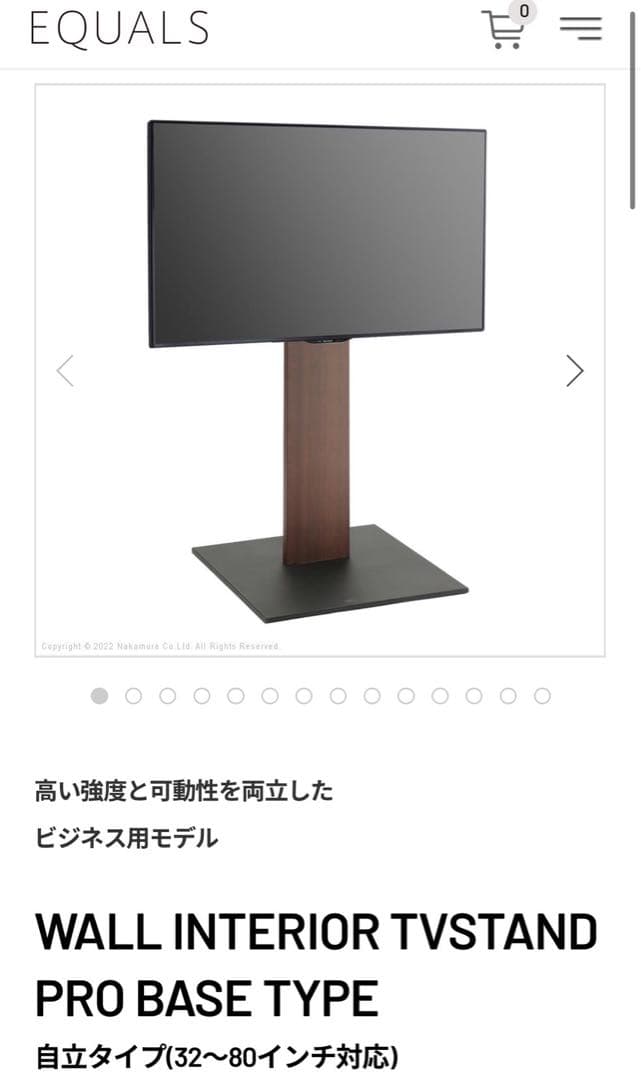Viewport: 641px width, 1080px height.
Task: Jump to the last carousel dot
Action: (542, 696)
